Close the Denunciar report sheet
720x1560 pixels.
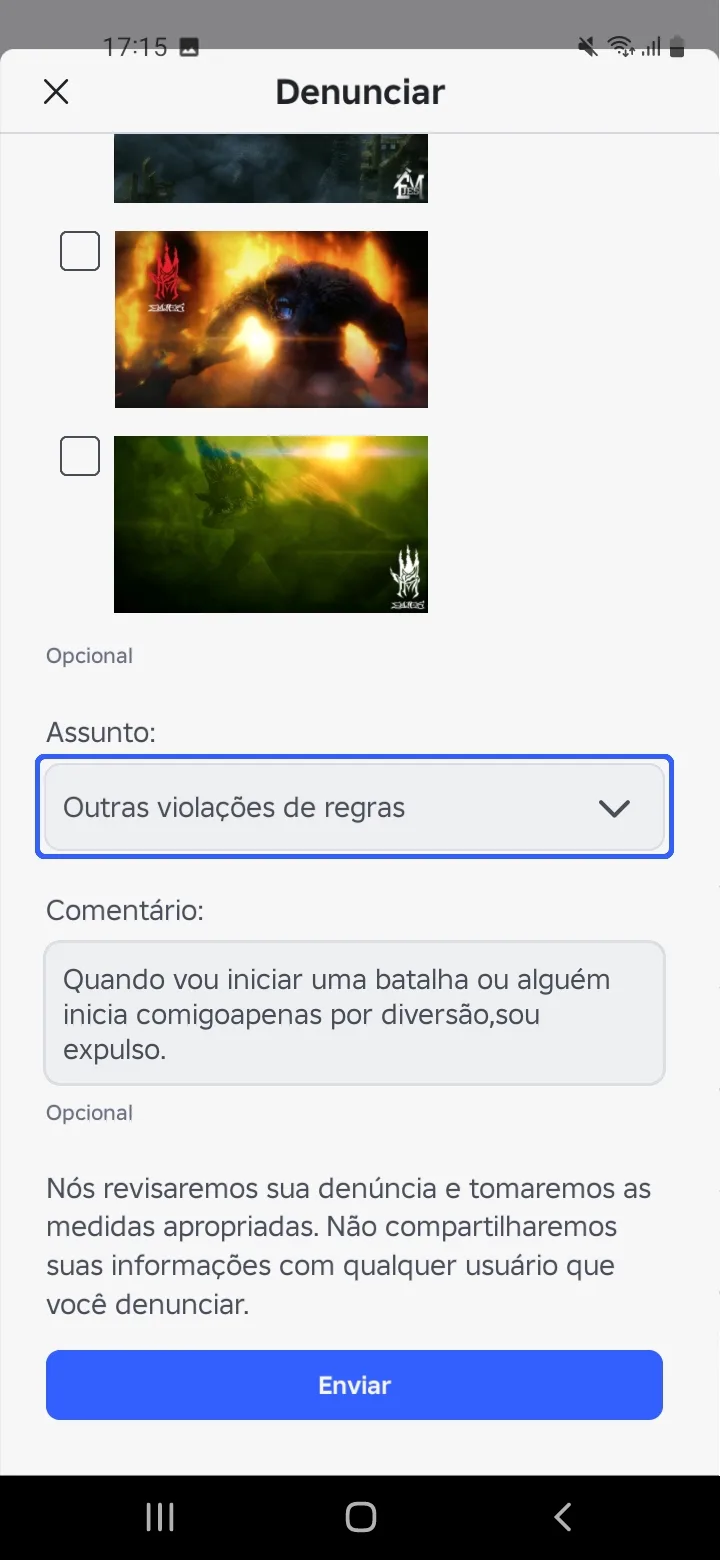pyautogui.click(x=56, y=92)
